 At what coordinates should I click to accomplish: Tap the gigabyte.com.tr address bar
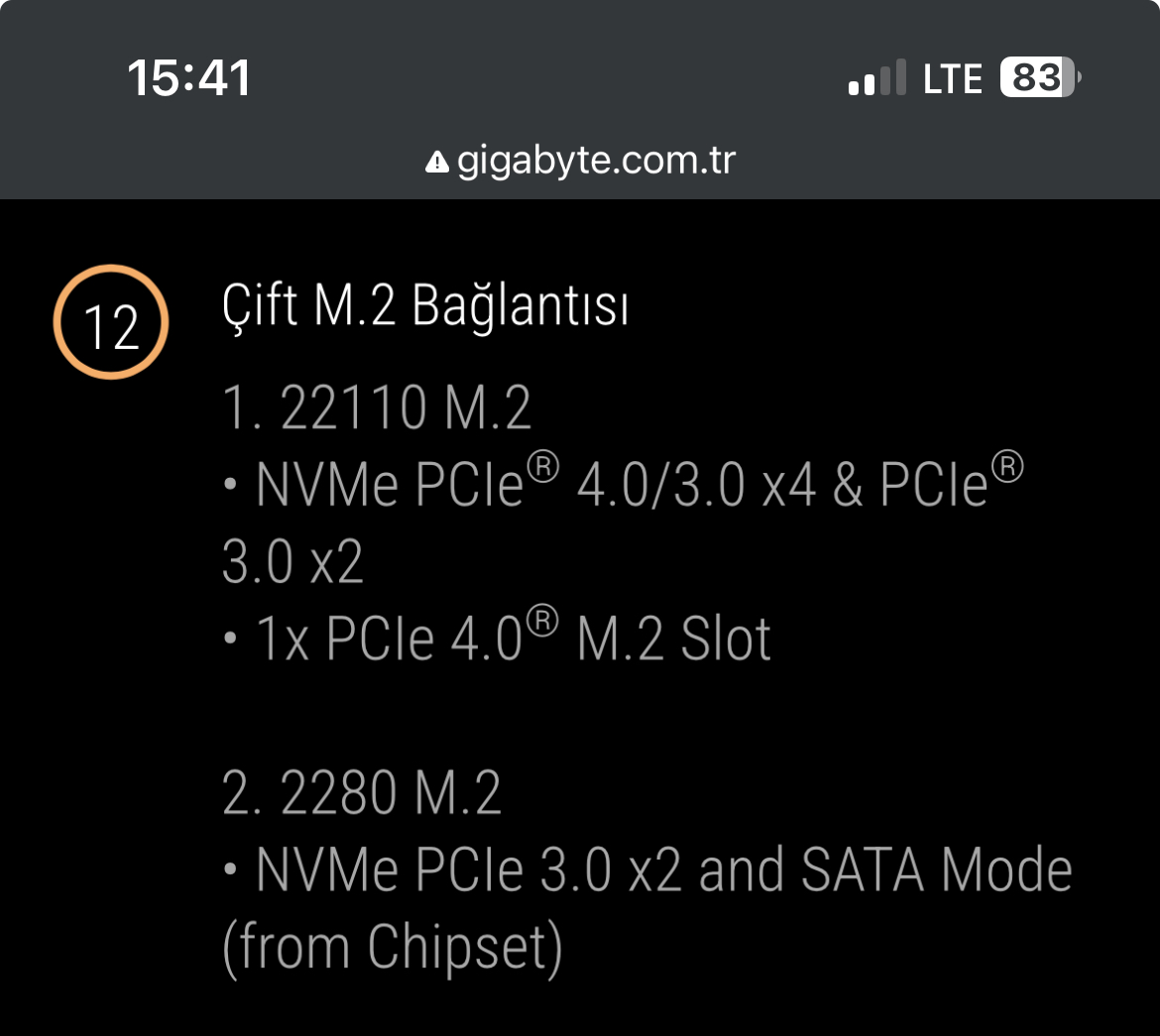pos(580,161)
